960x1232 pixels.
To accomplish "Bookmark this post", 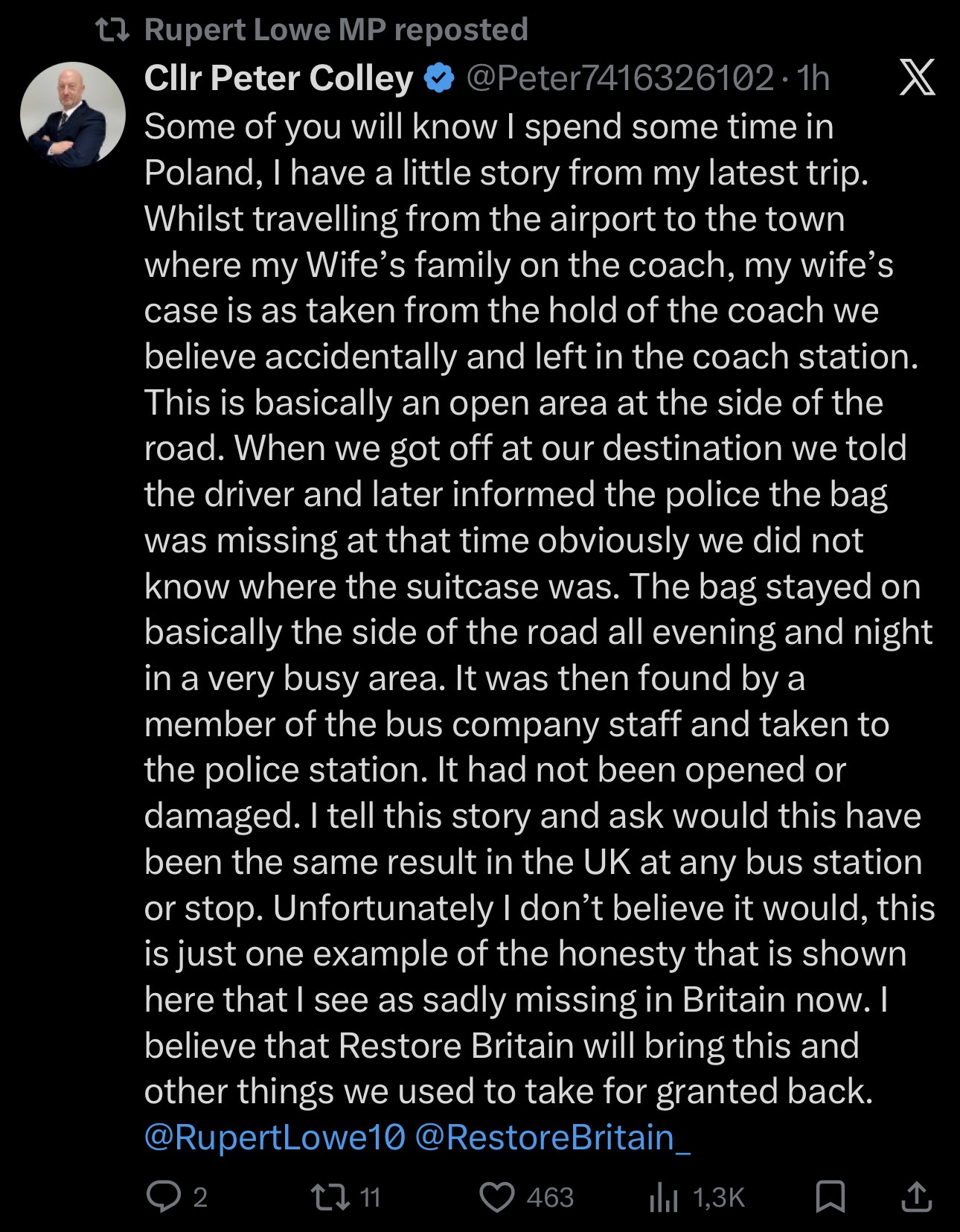I will coord(831,1196).
